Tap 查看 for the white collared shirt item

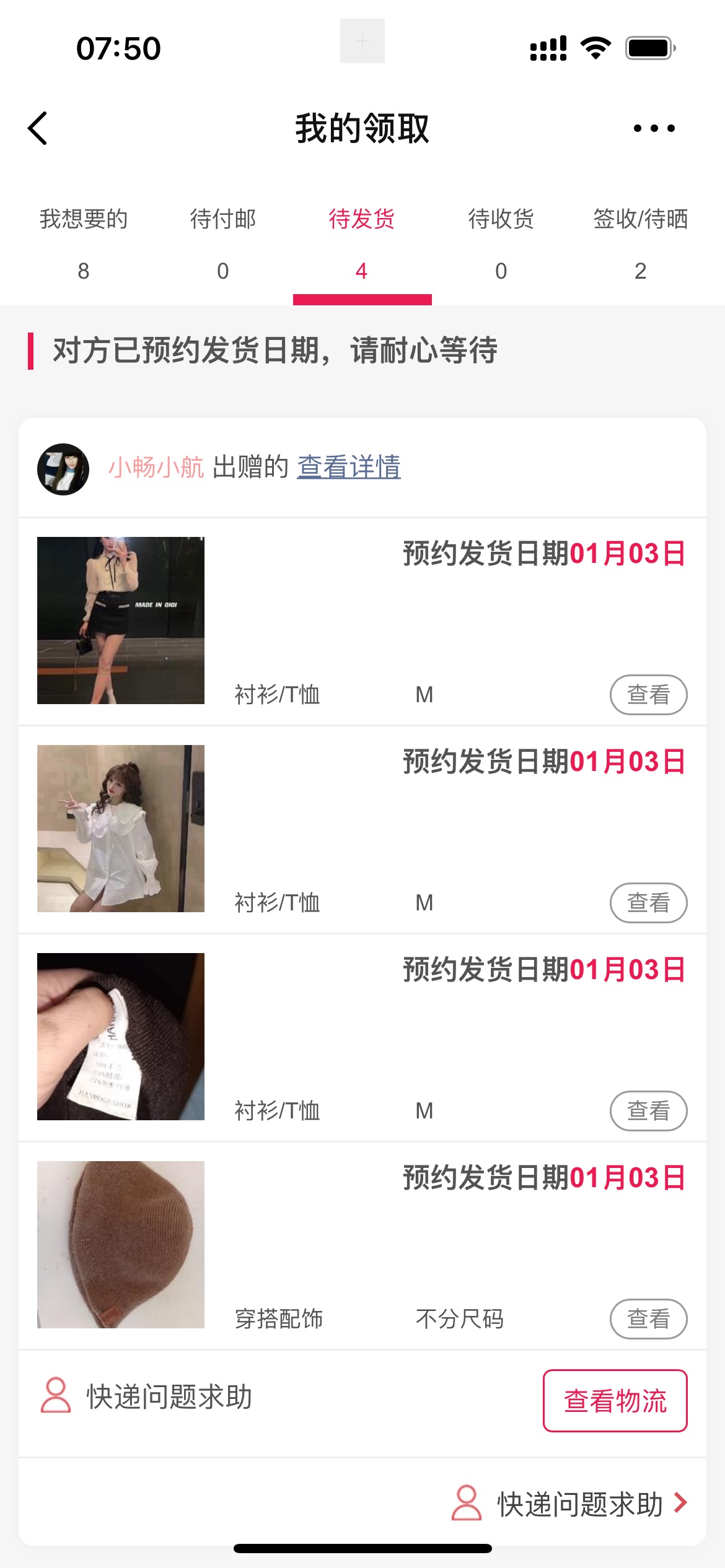[x=648, y=902]
